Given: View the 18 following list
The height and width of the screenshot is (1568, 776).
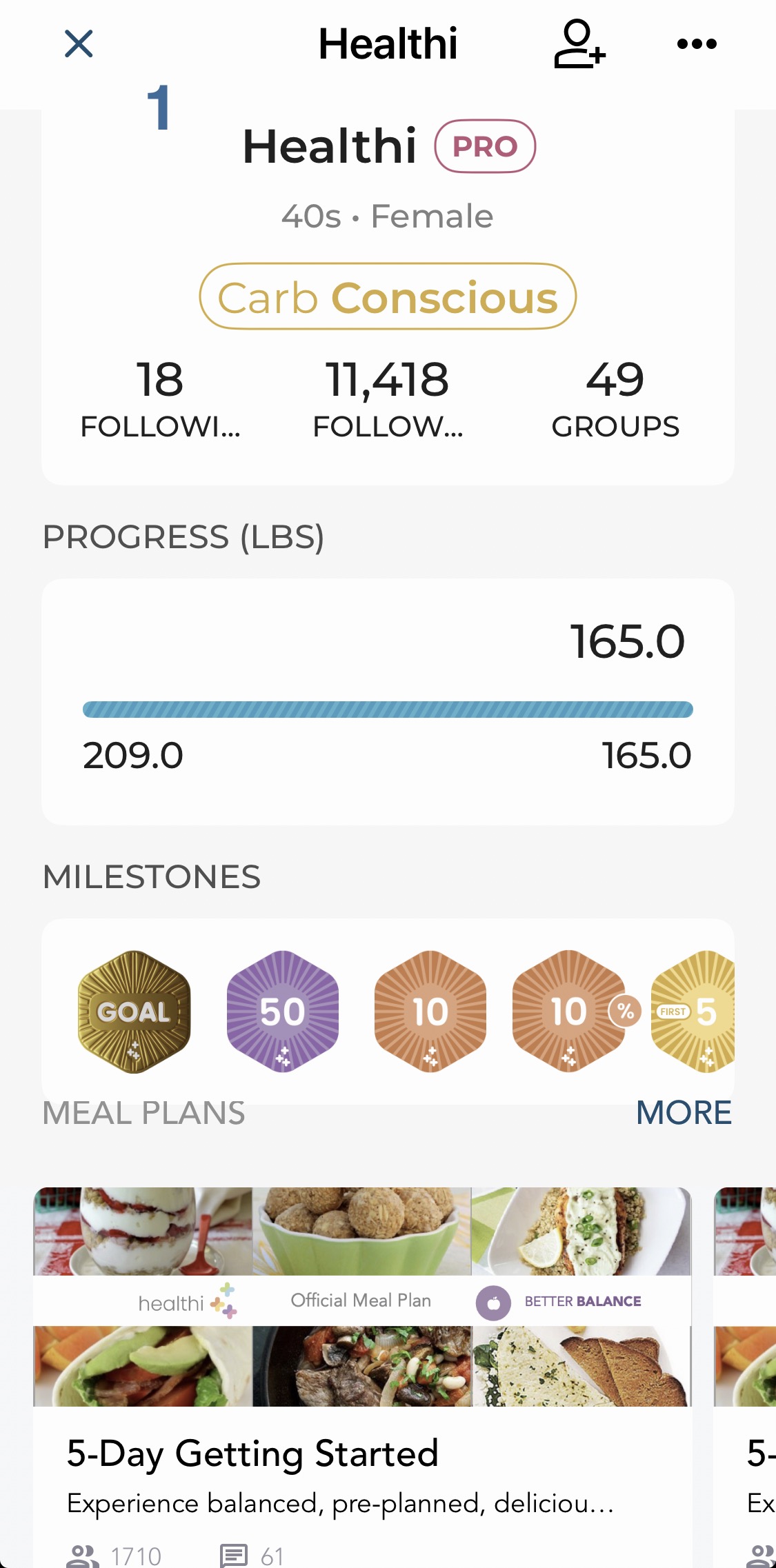Looking at the screenshot, I should 160,398.
